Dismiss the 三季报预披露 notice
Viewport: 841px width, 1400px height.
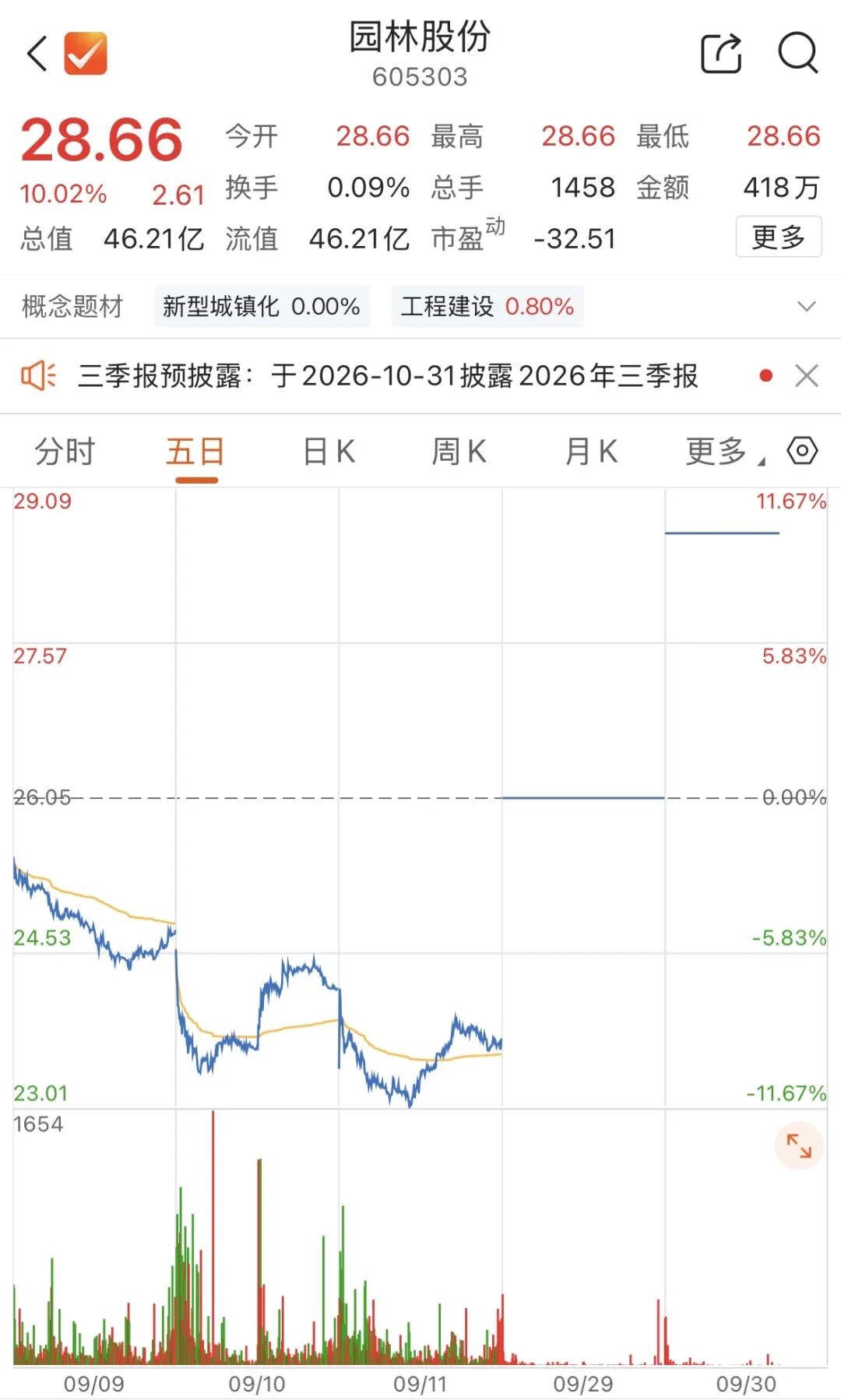pos(807,376)
